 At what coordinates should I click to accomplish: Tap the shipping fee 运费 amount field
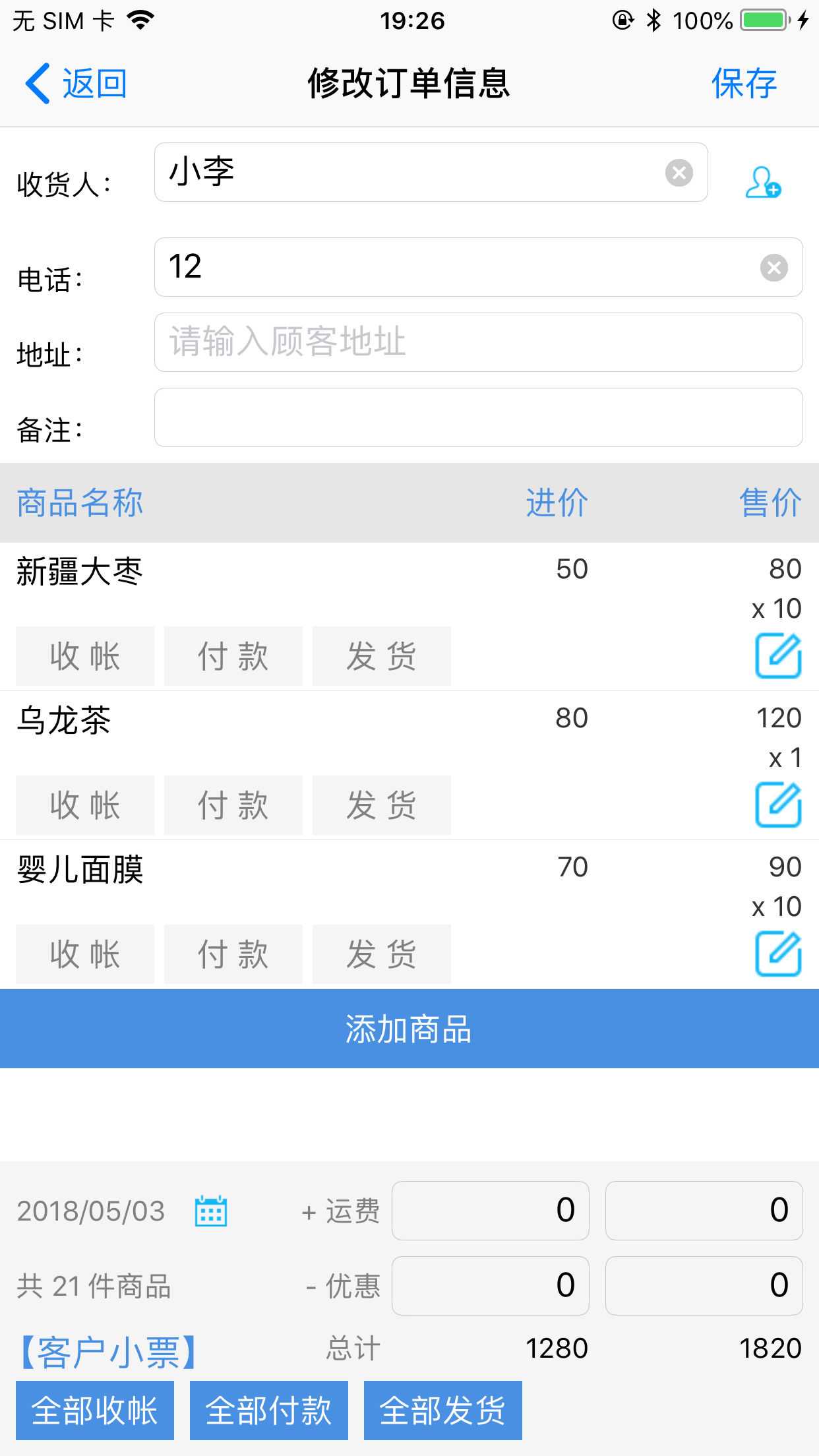tap(491, 1209)
